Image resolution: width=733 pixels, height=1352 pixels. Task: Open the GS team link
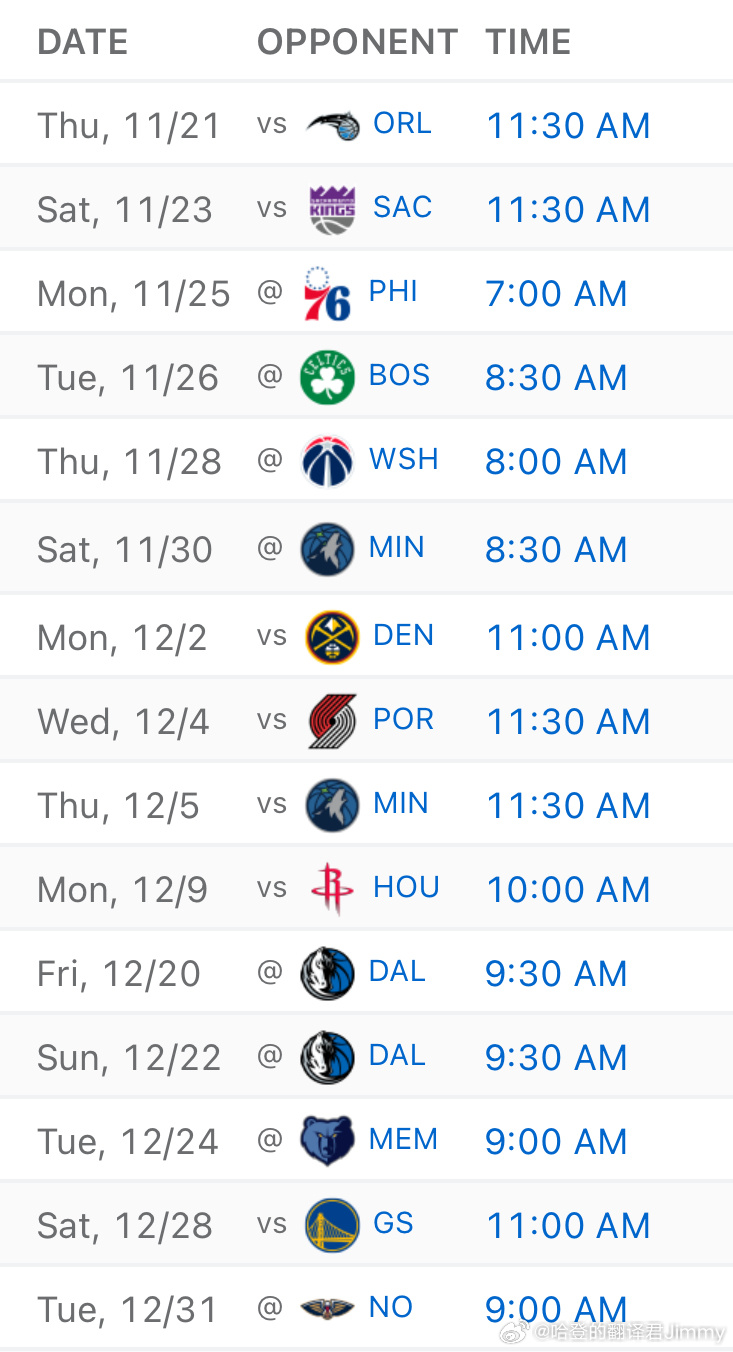[x=393, y=1224]
